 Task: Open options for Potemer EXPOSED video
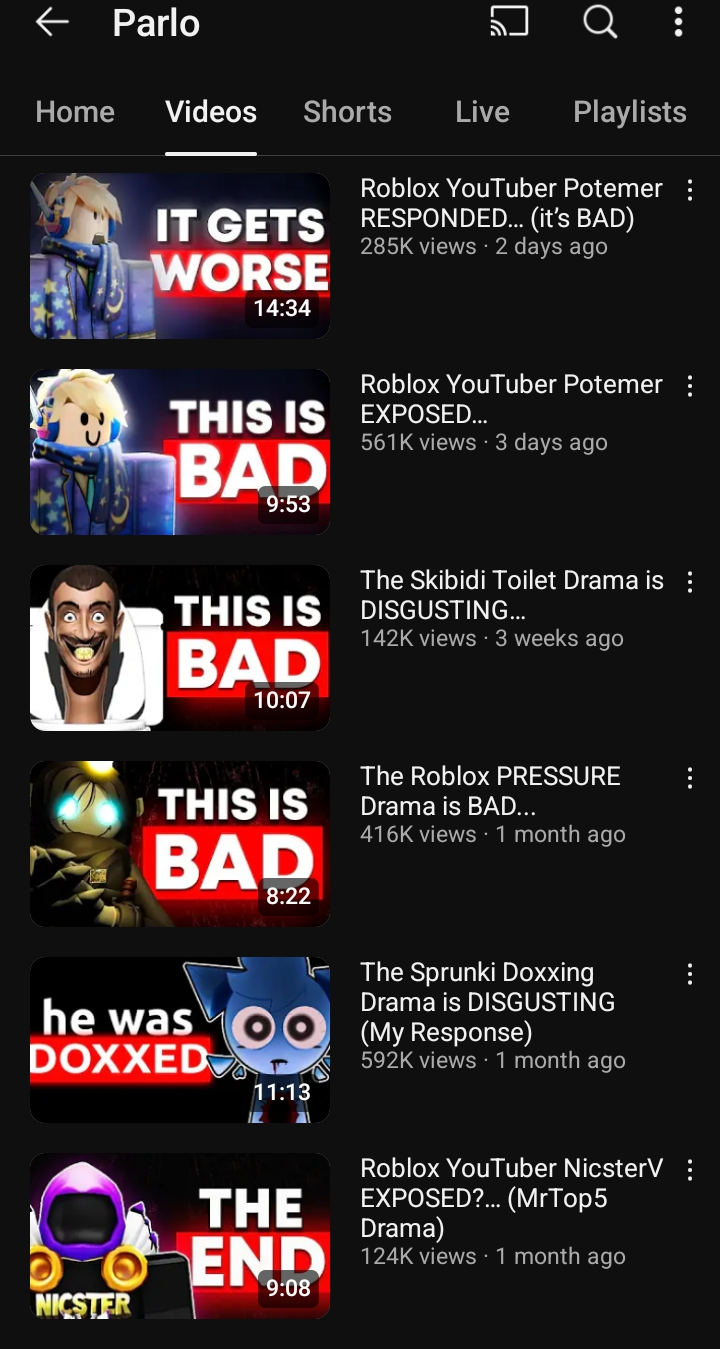690,386
